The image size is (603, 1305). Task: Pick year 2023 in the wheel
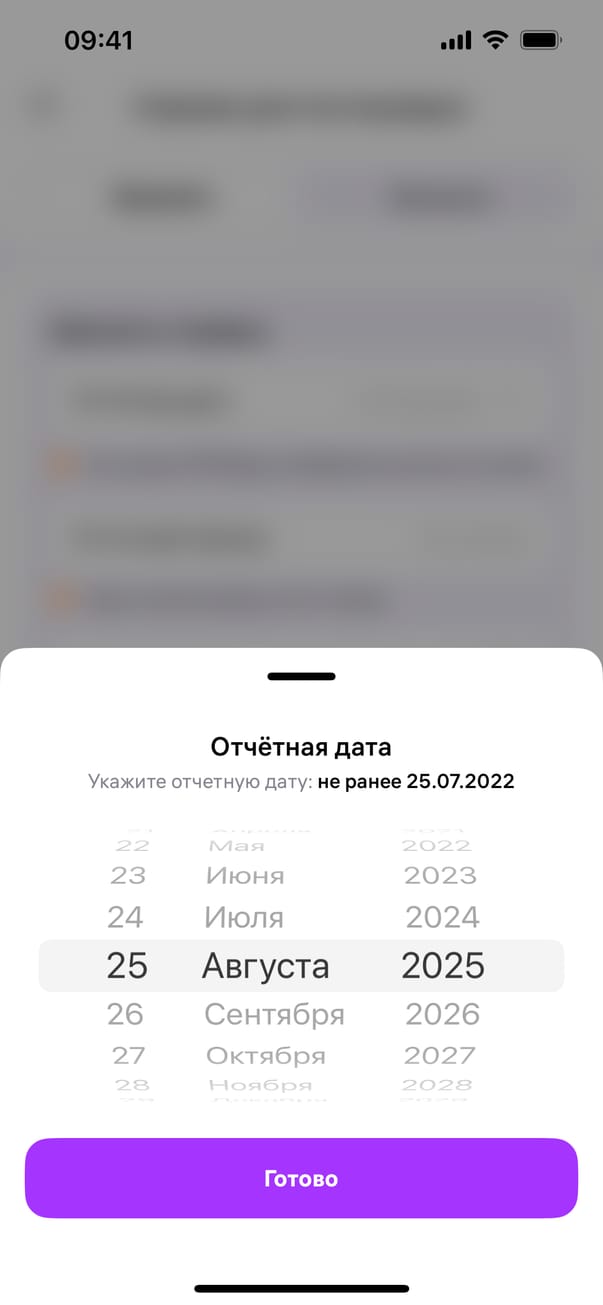(440, 876)
